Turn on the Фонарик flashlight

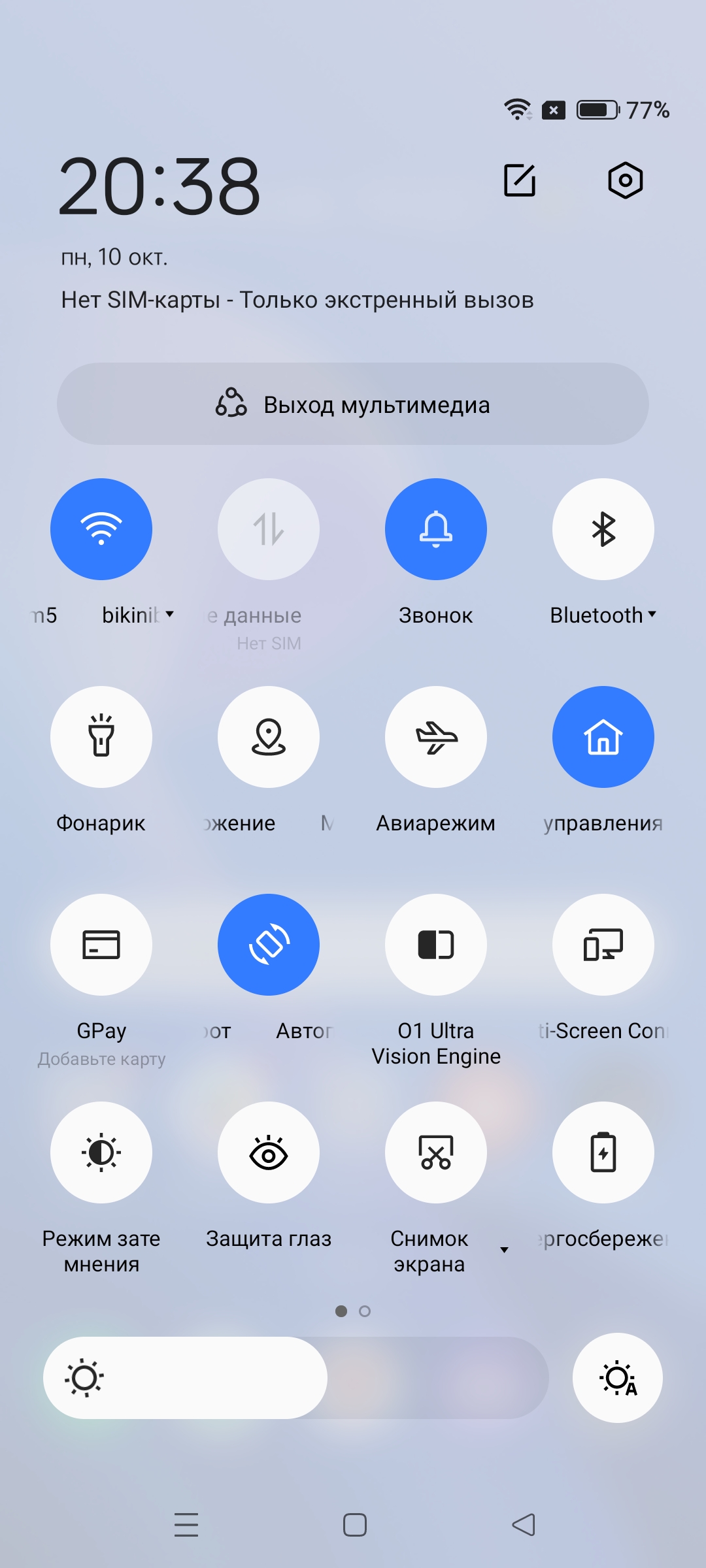tap(101, 737)
